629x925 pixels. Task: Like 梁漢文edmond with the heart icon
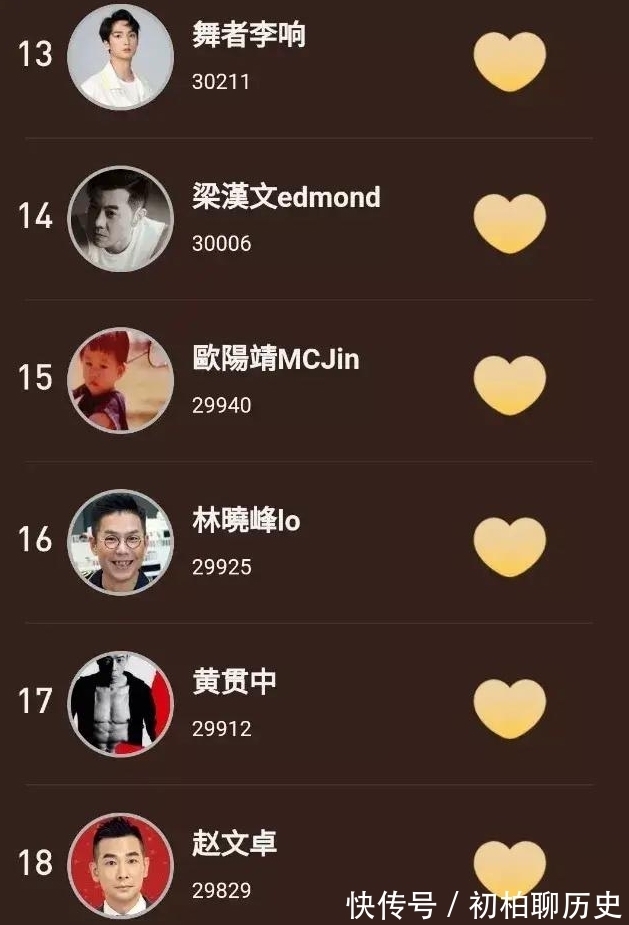pyautogui.click(x=509, y=222)
